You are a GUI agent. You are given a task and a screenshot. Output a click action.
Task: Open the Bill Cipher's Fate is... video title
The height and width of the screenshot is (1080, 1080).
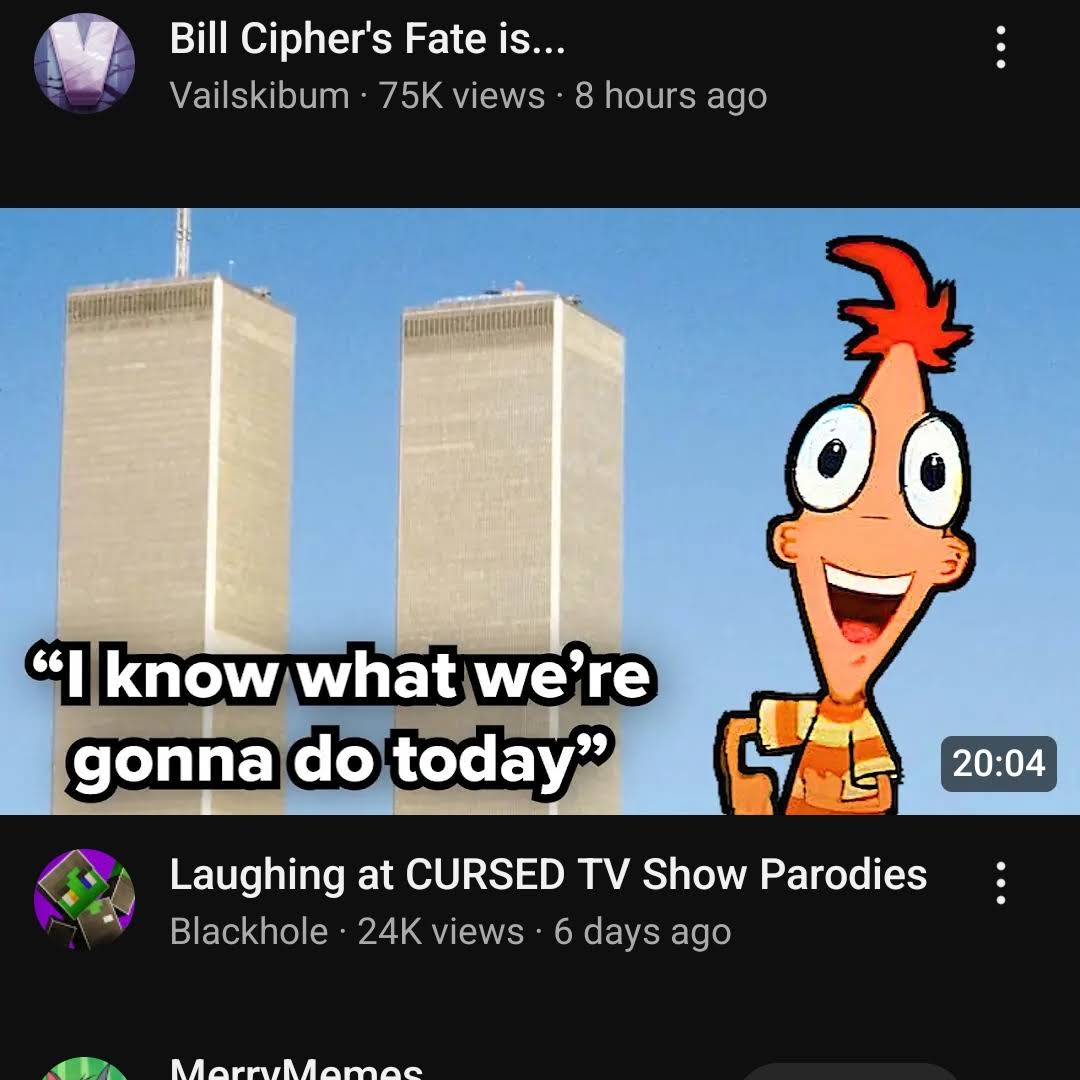(x=368, y=40)
